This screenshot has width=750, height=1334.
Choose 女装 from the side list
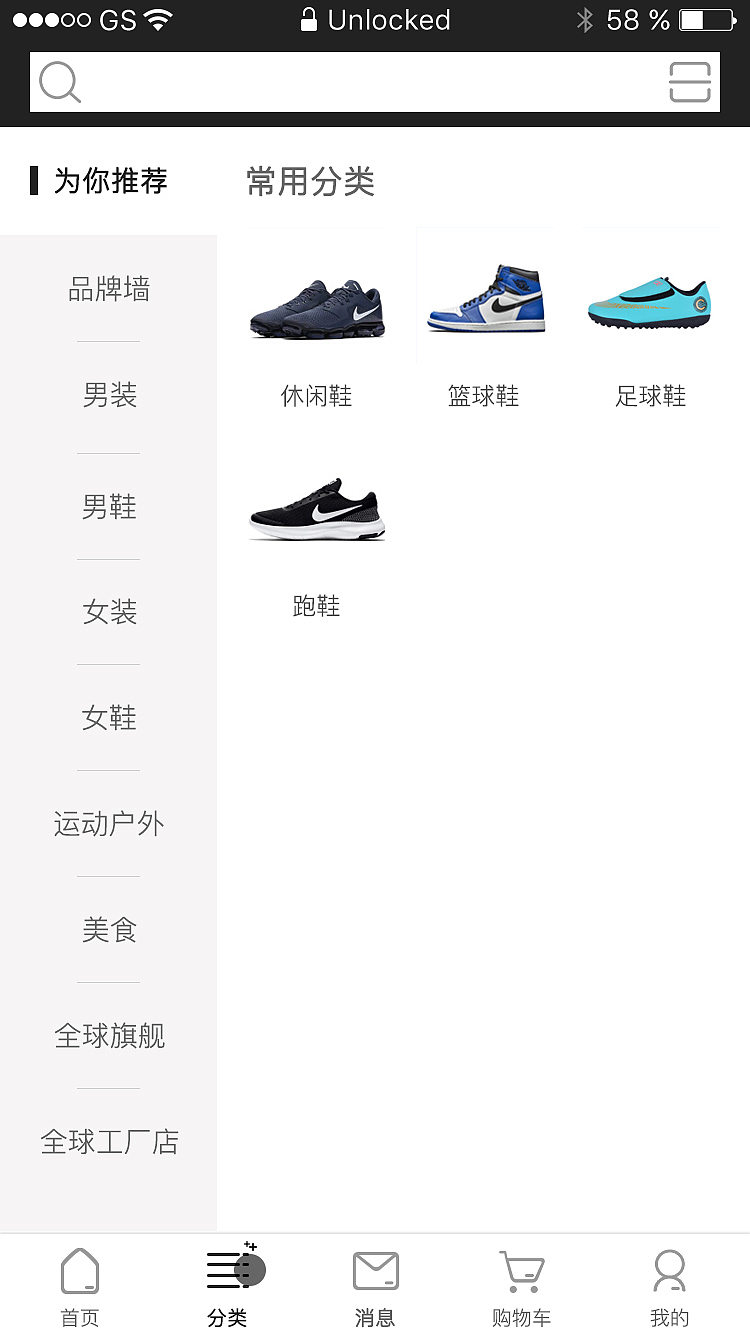(109, 612)
